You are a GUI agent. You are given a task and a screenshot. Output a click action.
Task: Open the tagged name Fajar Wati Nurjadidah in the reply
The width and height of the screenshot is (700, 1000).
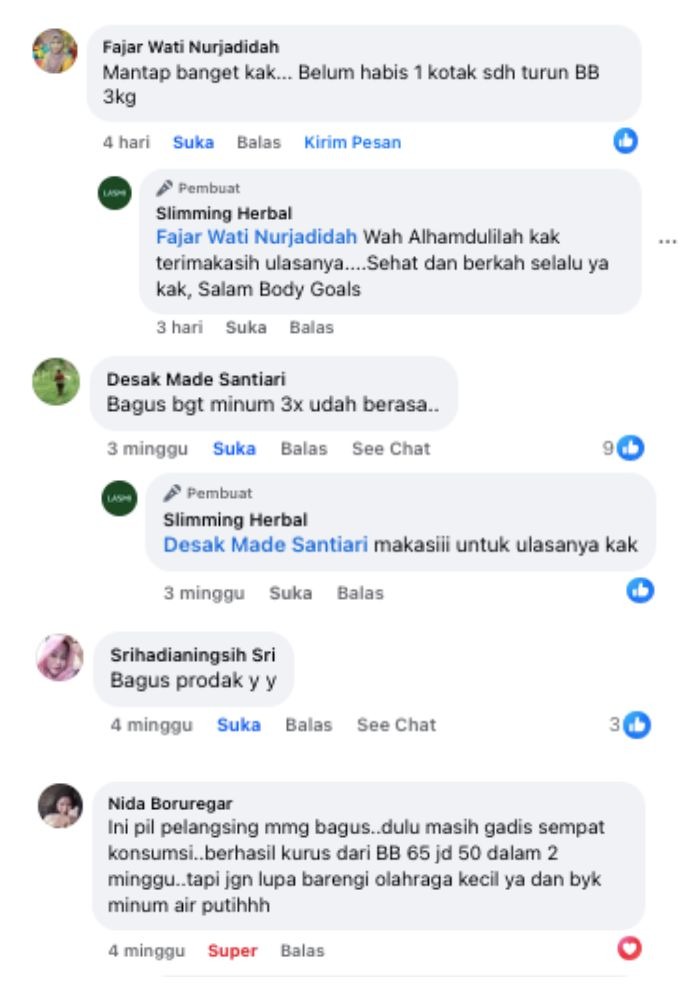coord(256,237)
